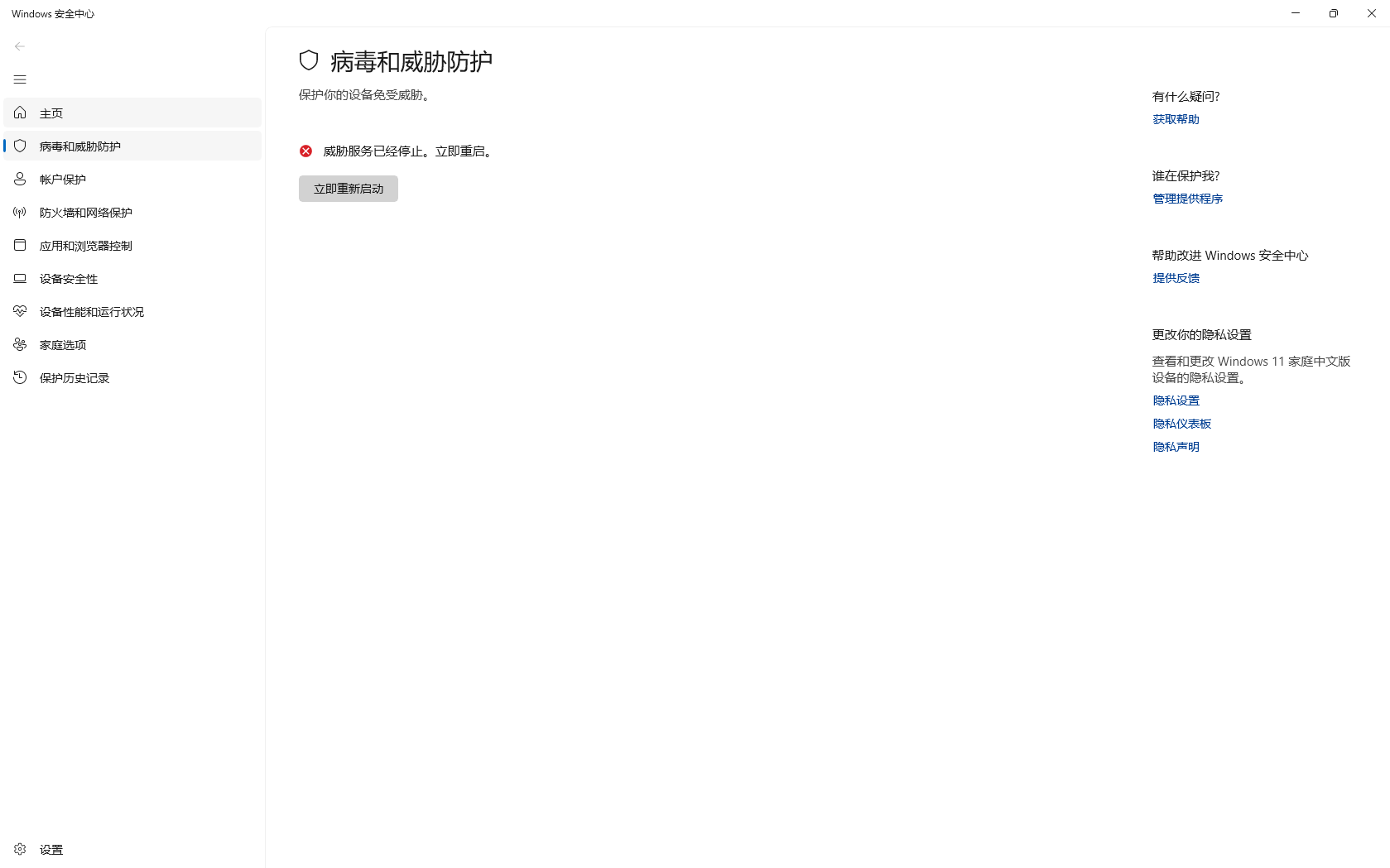This screenshot has height=868, width=1390.
Task: Click the 提供反馈 link
Action: (1176, 278)
